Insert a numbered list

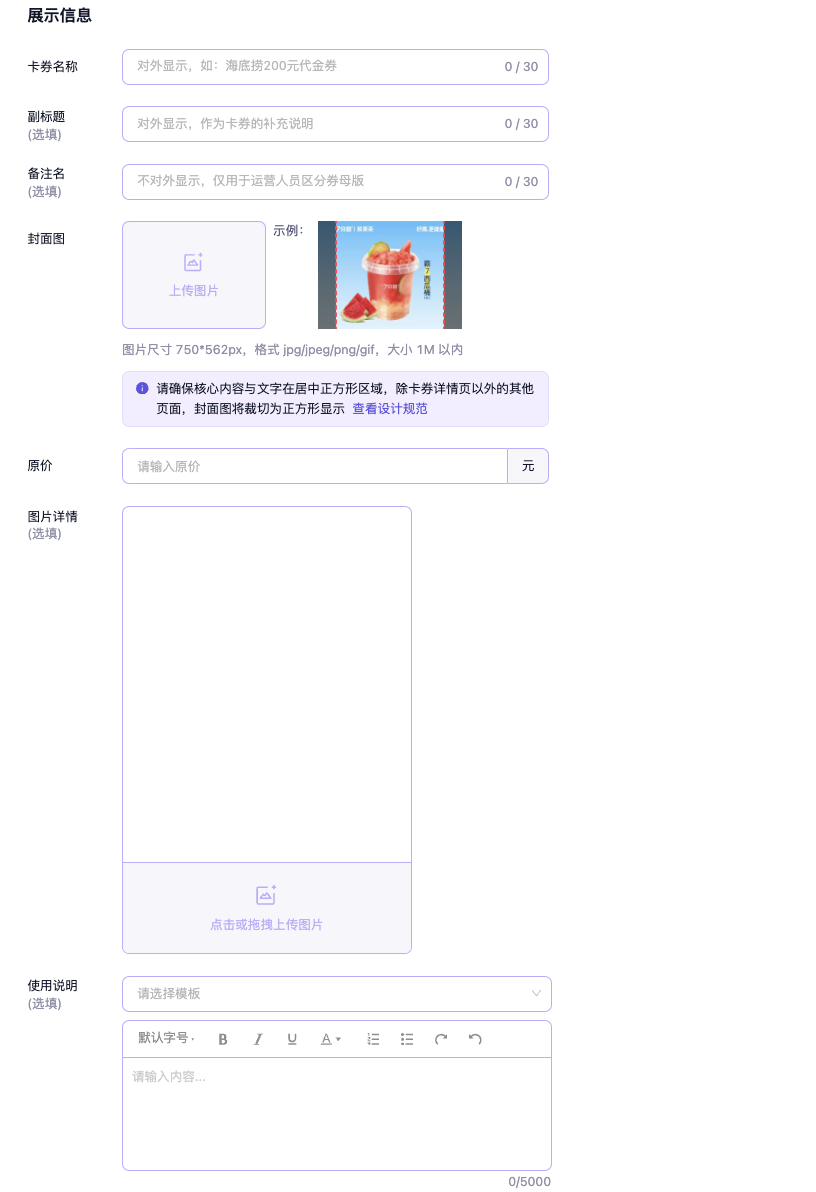click(x=373, y=1039)
